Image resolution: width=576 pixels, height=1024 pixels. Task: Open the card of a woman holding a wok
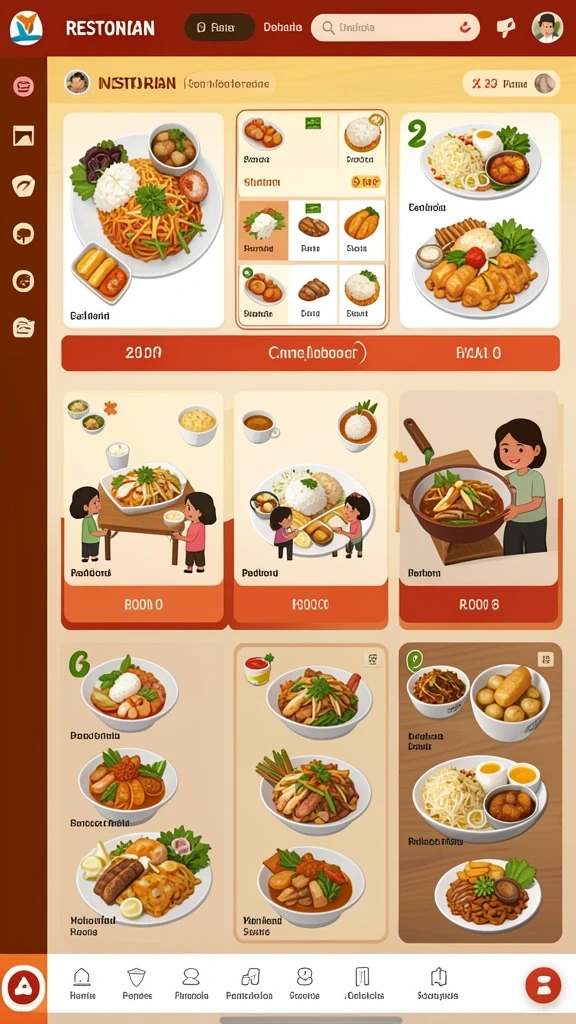(481, 509)
